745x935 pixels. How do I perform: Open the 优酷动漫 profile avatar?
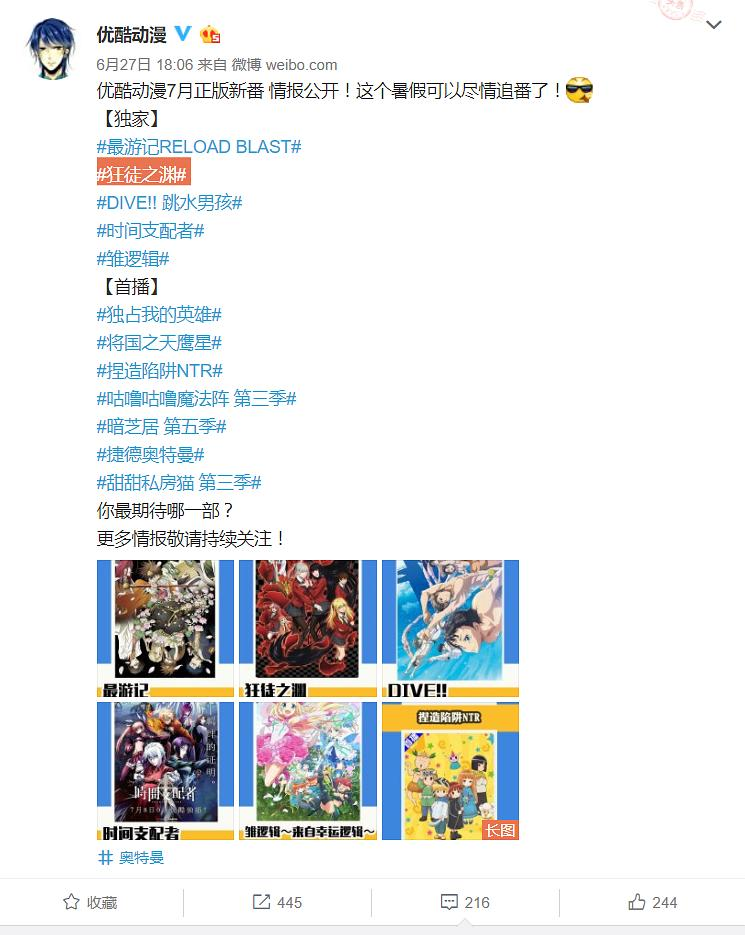click(48, 47)
